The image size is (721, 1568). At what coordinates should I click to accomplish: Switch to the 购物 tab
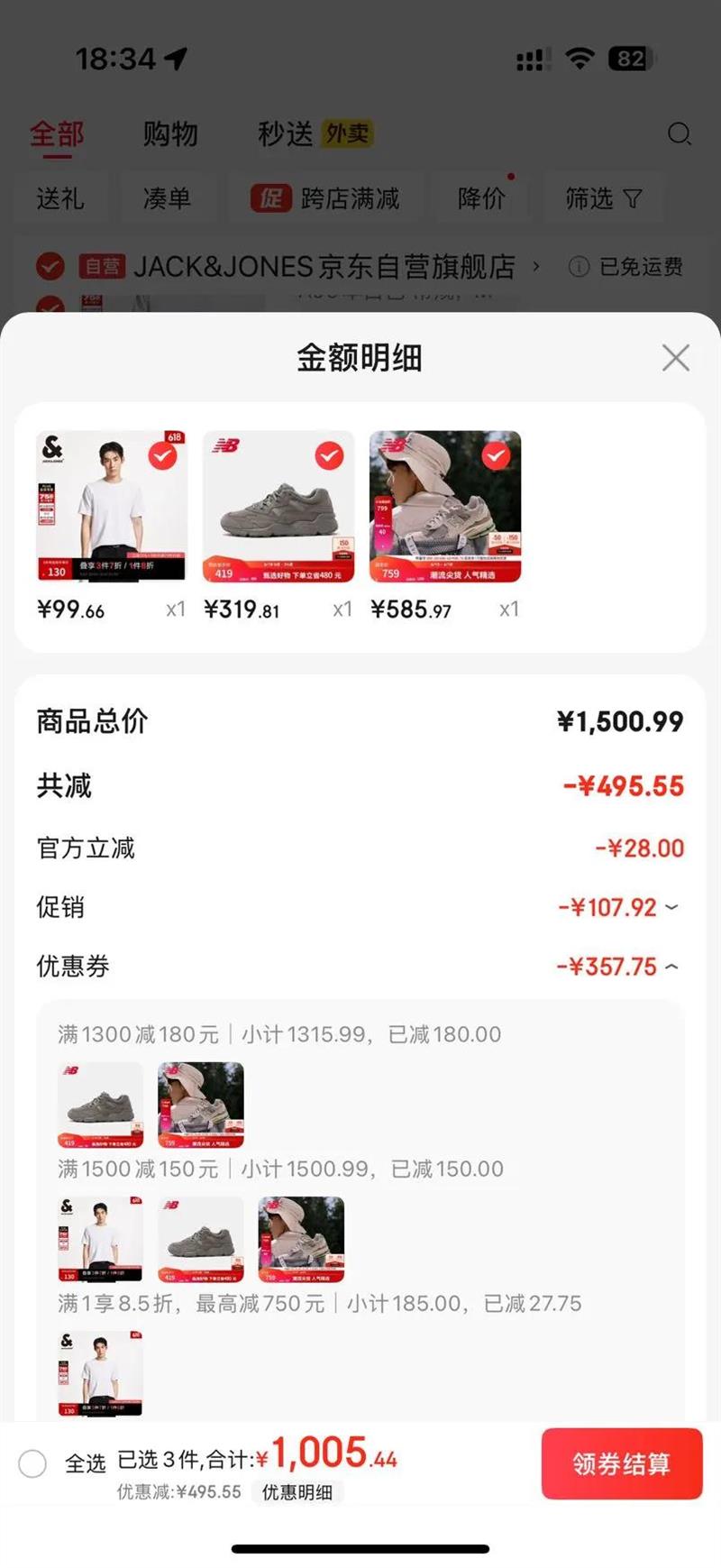pos(169,134)
